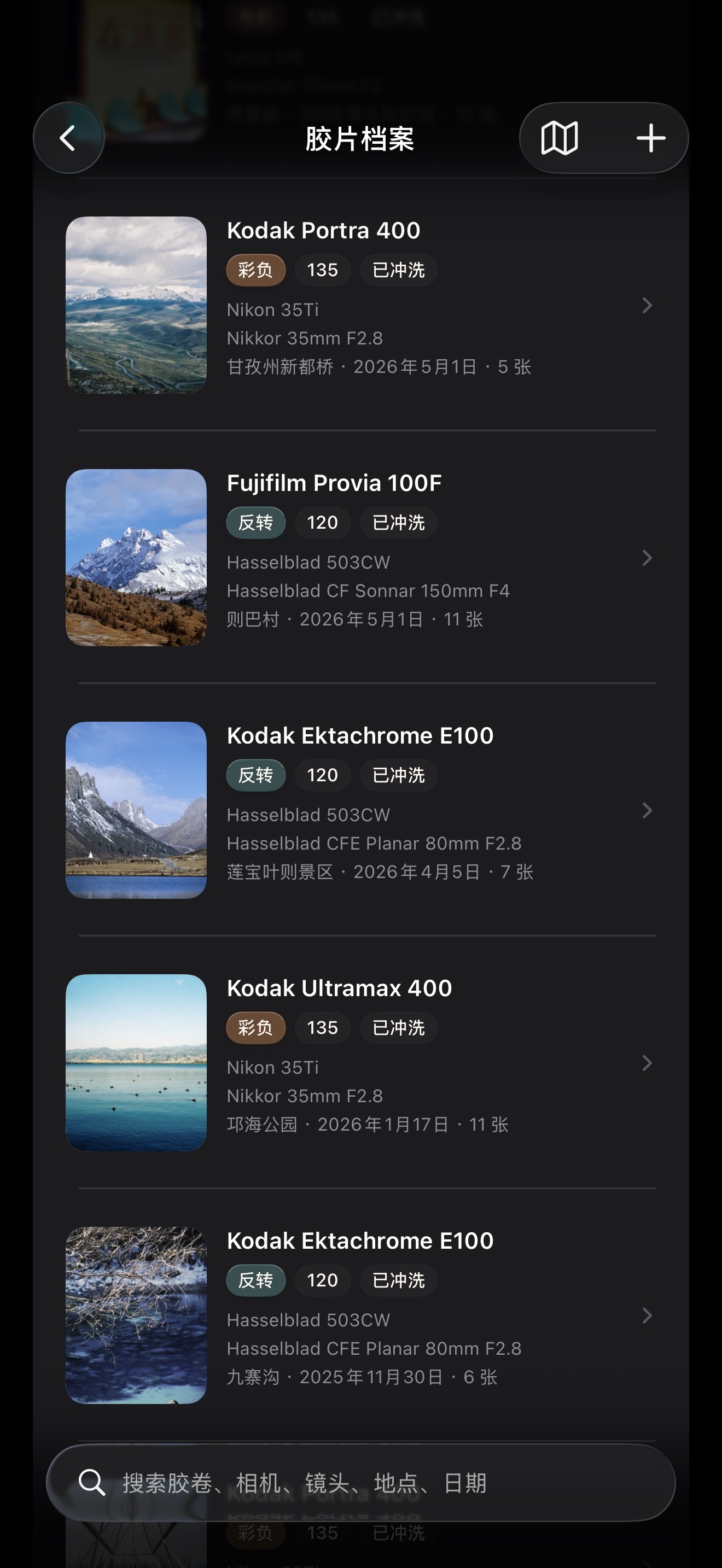Open the Ektachrome E100 roll from 九寨沟

pos(361,1315)
